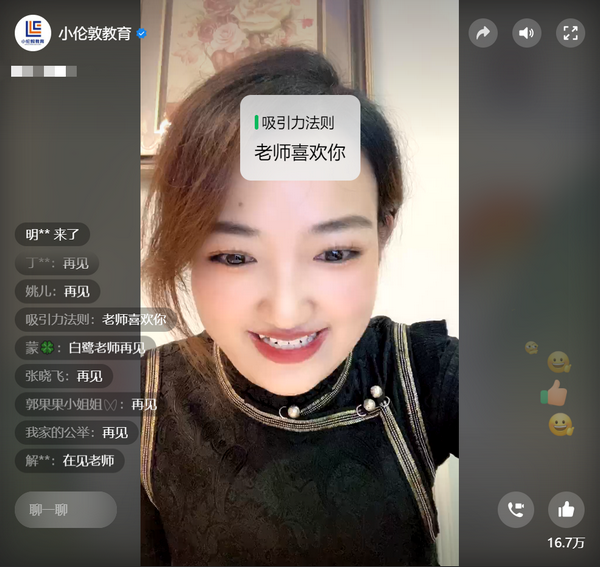This screenshot has height=567, width=600.
Task: Share this live stream
Action: pyautogui.click(x=483, y=33)
